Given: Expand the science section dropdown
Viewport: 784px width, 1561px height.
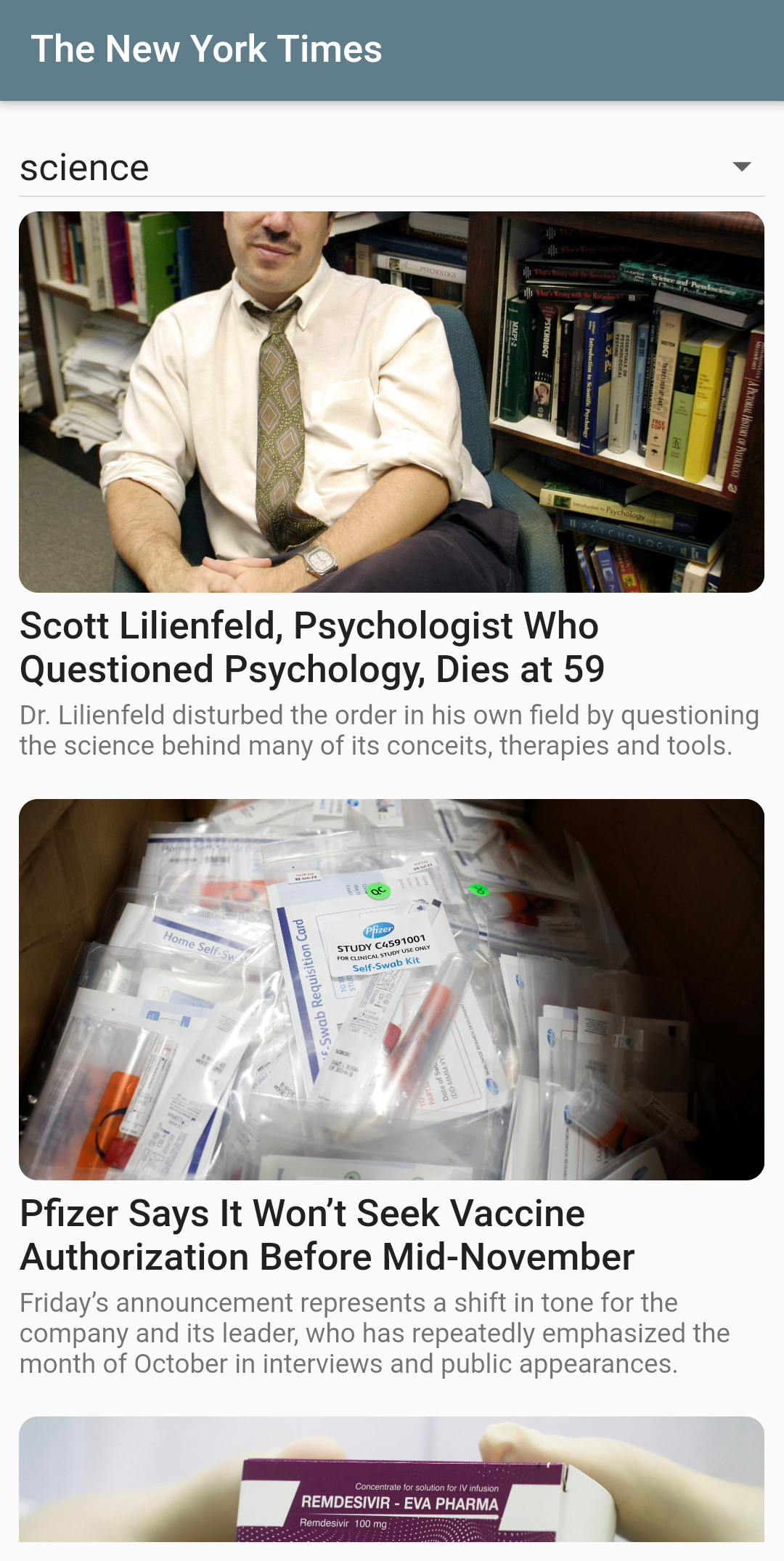Looking at the screenshot, I should point(741,167).
